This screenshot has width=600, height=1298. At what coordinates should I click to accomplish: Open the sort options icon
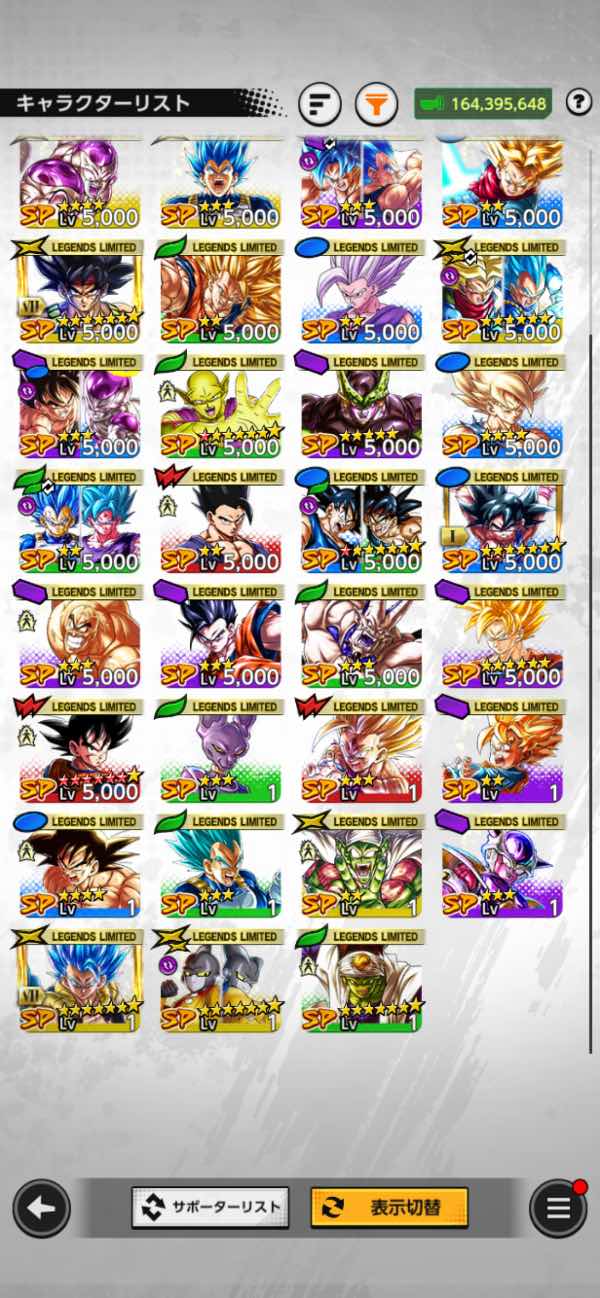pyautogui.click(x=320, y=103)
